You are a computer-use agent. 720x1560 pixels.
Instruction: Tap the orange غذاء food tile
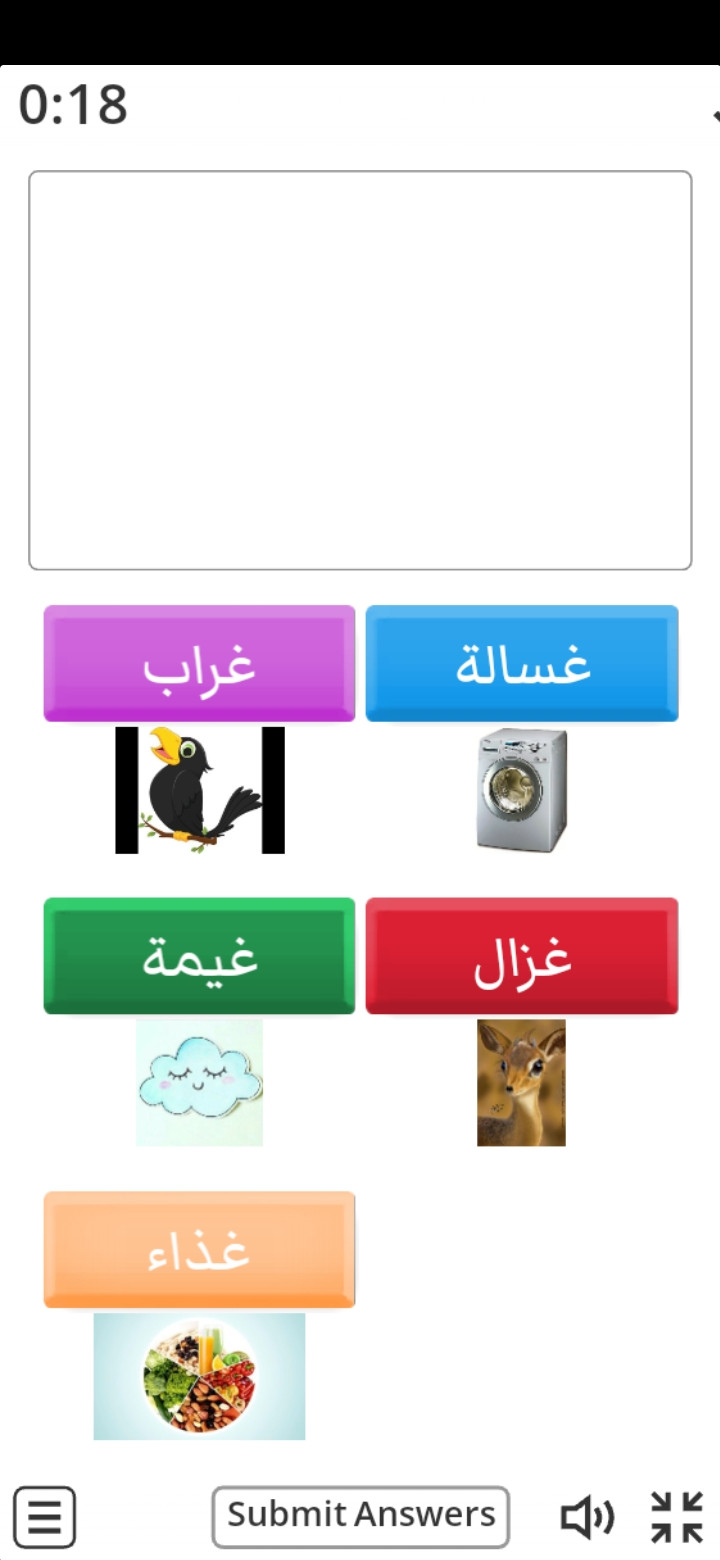coord(199,1249)
